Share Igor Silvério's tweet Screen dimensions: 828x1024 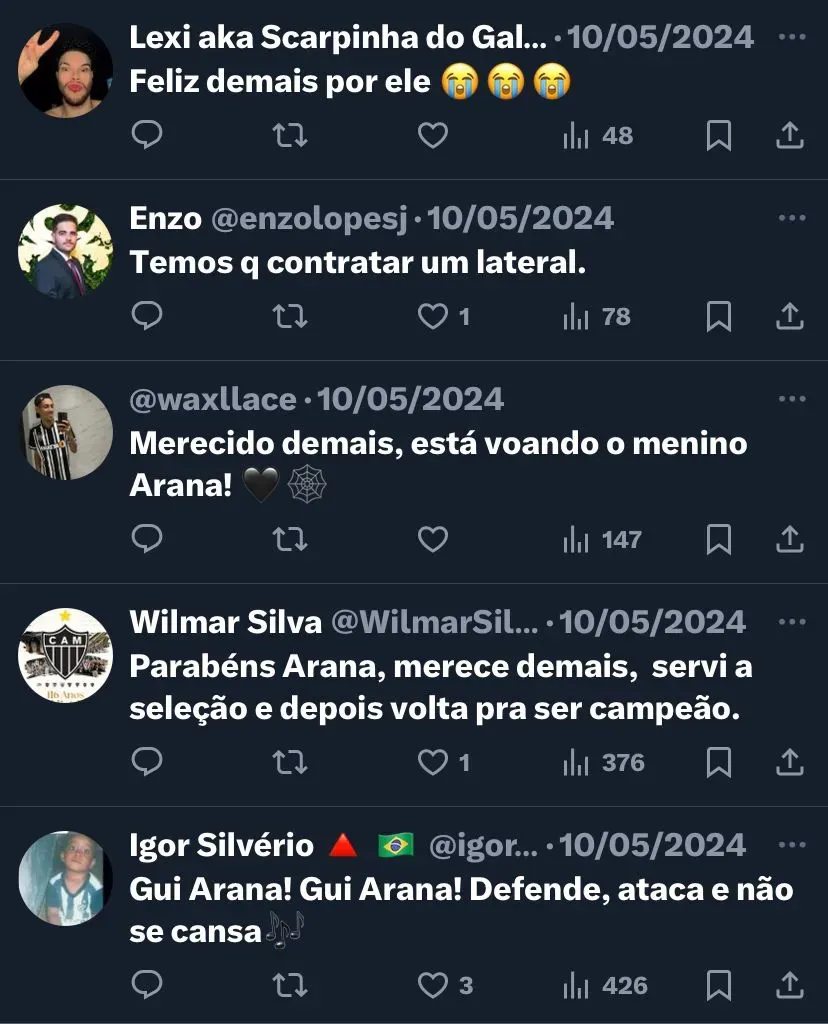click(790, 986)
